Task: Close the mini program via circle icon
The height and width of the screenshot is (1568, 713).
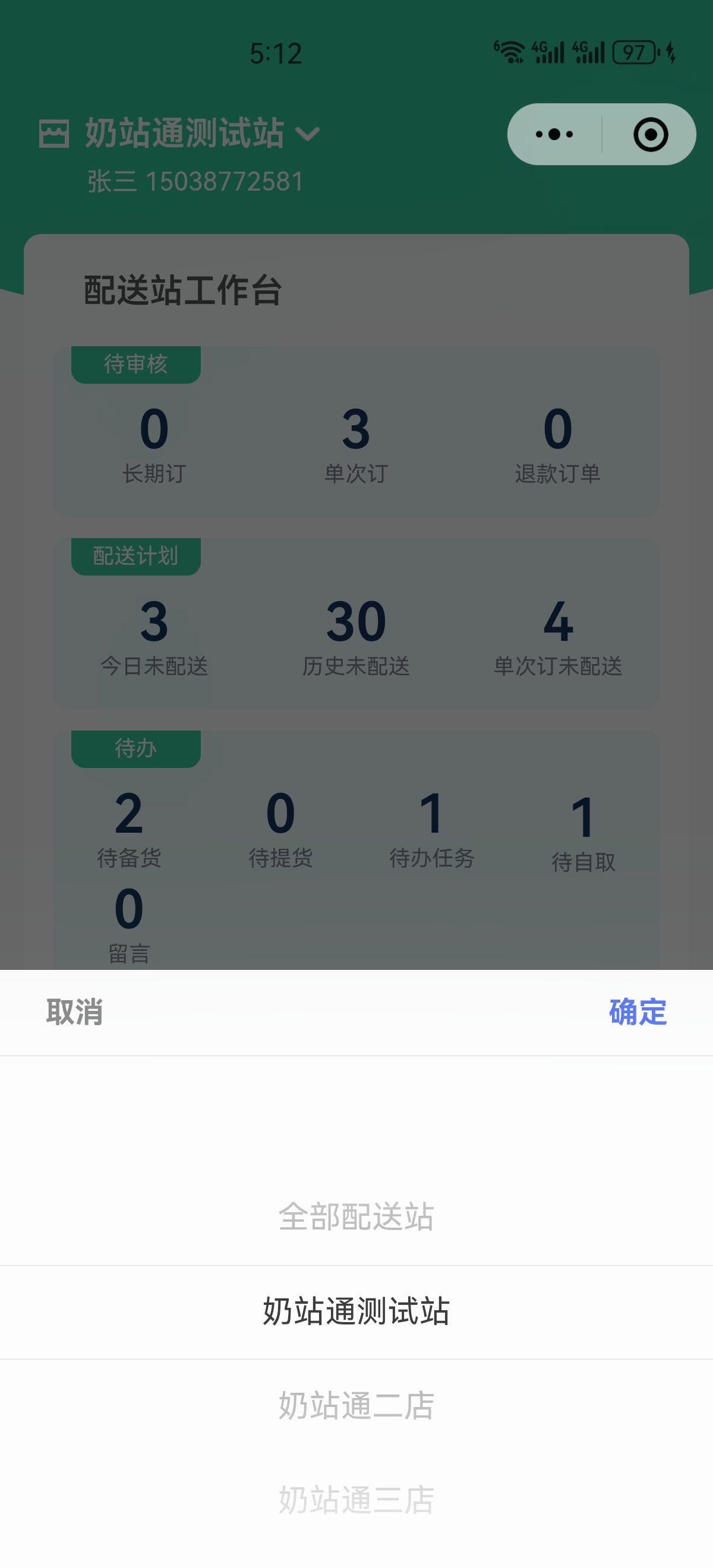Action: [x=650, y=134]
